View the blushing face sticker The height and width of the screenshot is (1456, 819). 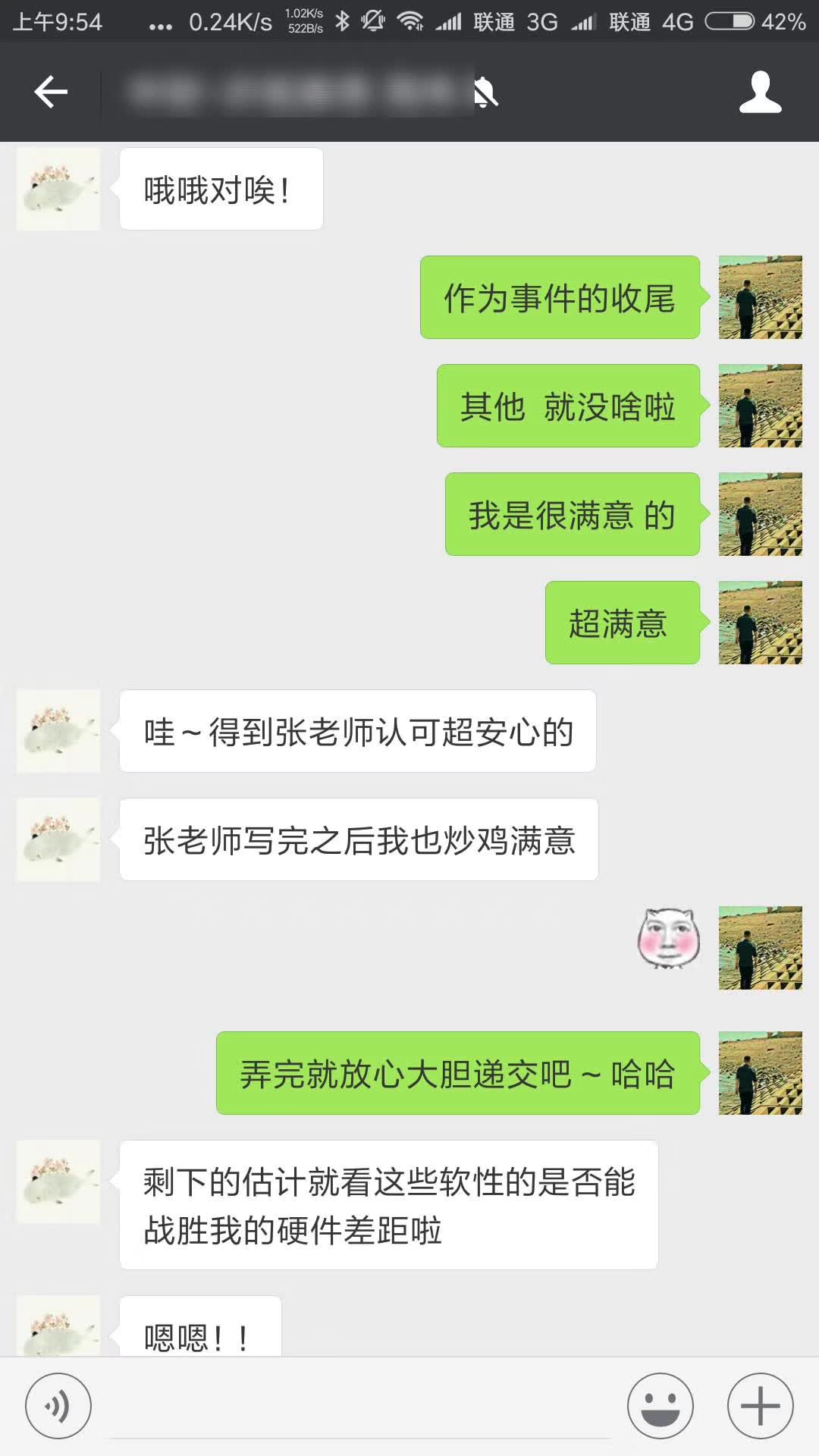pyautogui.click(x=667, y=939)
